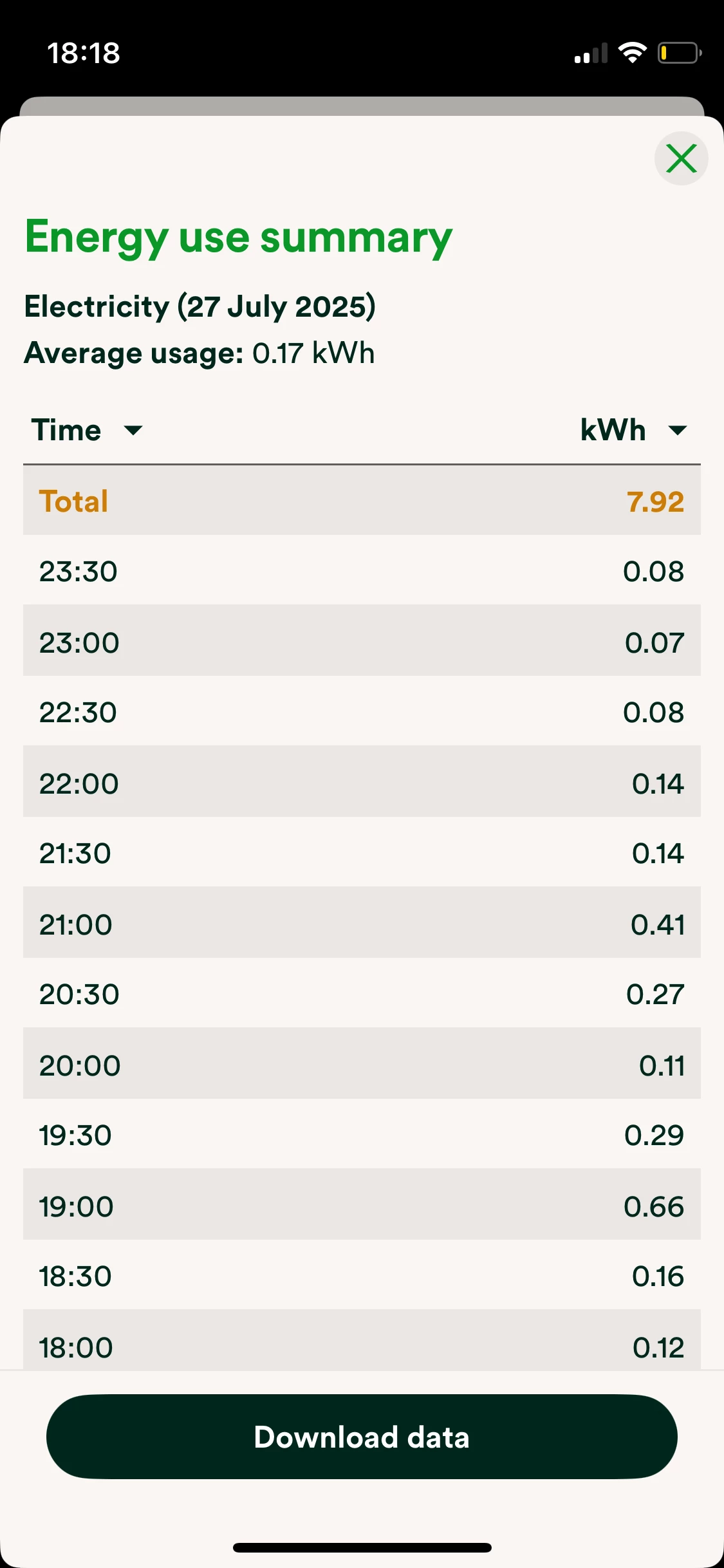Sort the table by kWh column

(633, 430)
